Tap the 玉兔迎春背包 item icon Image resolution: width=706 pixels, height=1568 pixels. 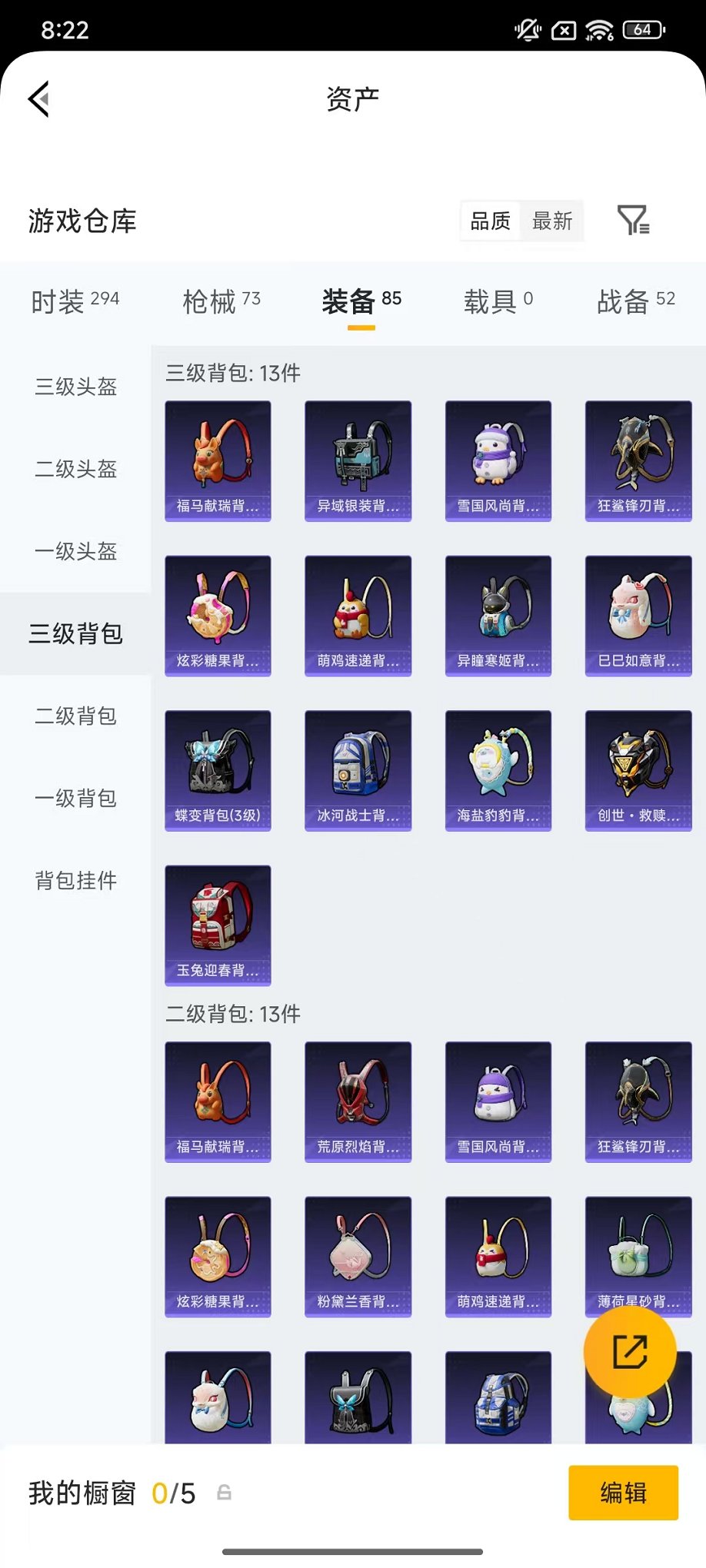[218, 925]
